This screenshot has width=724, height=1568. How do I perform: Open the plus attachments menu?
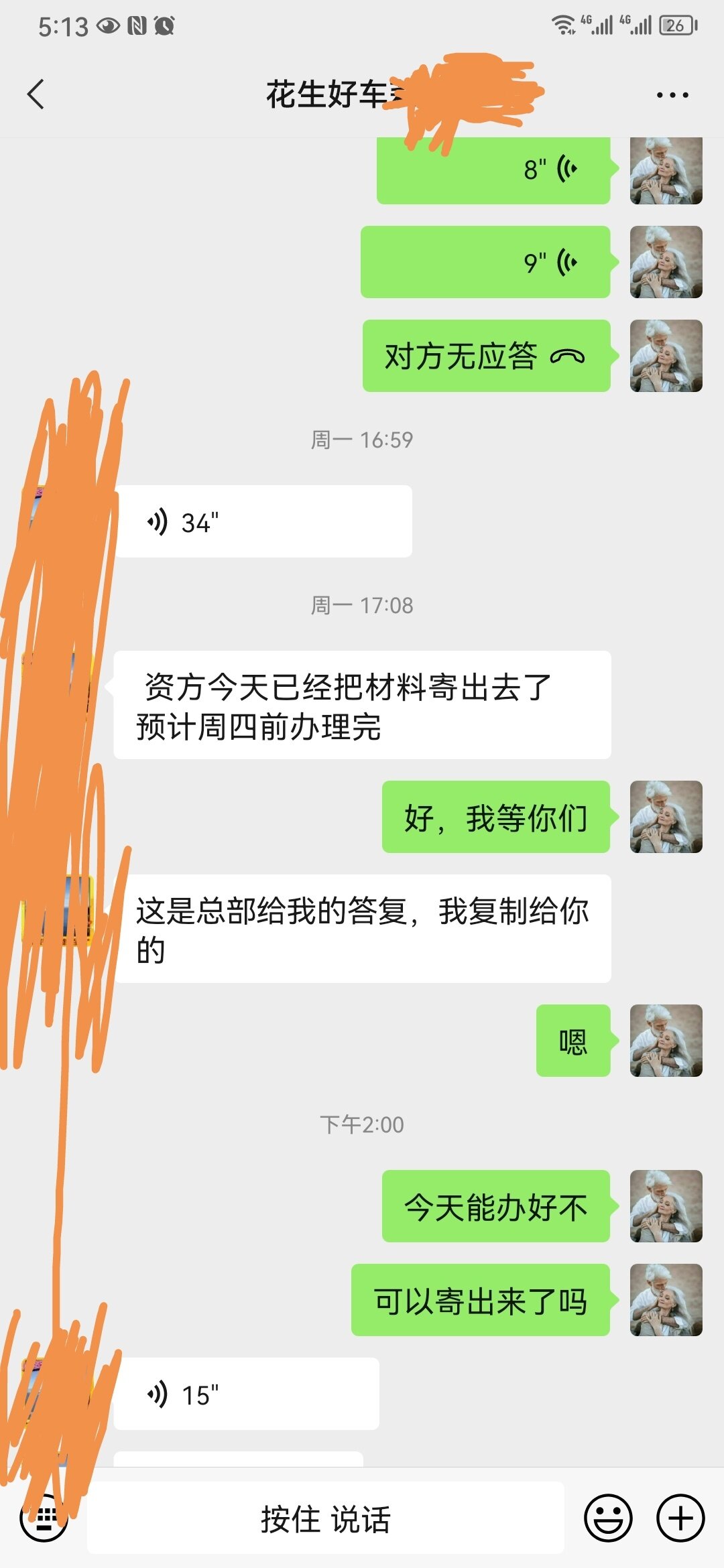pyautogui.click(x=680, y=1518)
